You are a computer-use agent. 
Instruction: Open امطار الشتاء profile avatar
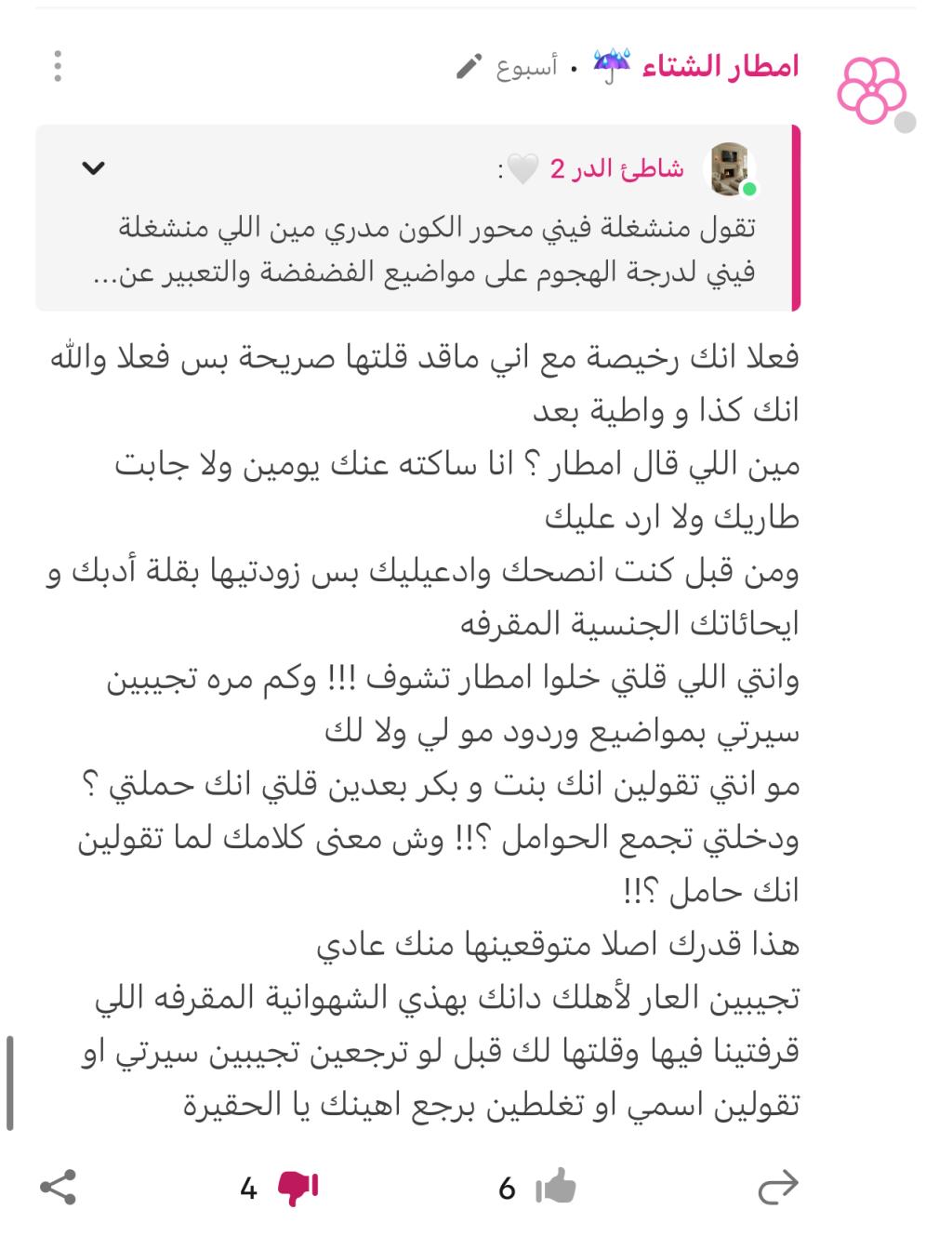pos(871,91)
